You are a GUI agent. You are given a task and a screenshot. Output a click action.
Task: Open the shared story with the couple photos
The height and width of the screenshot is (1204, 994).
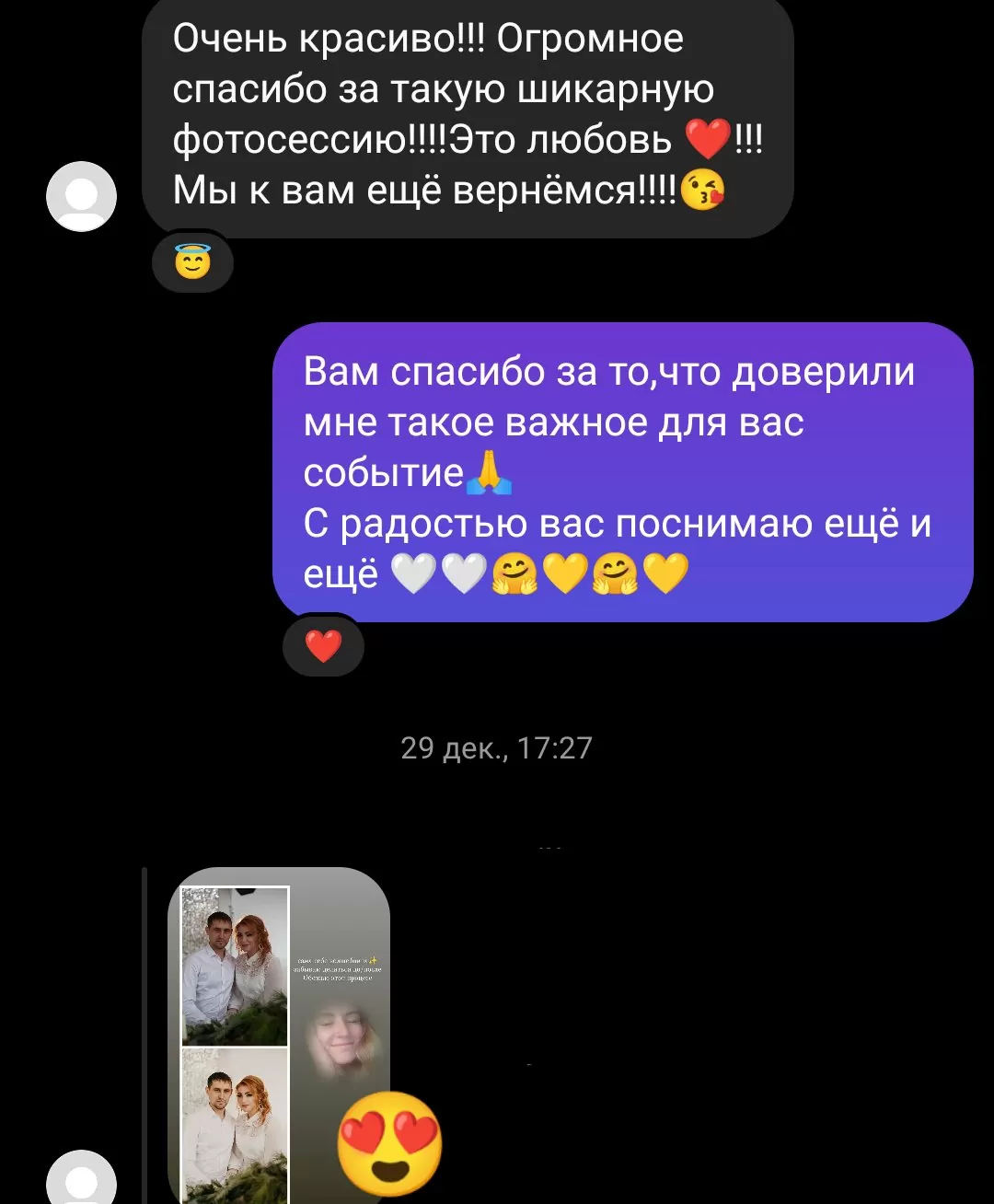pos(278,1031)
